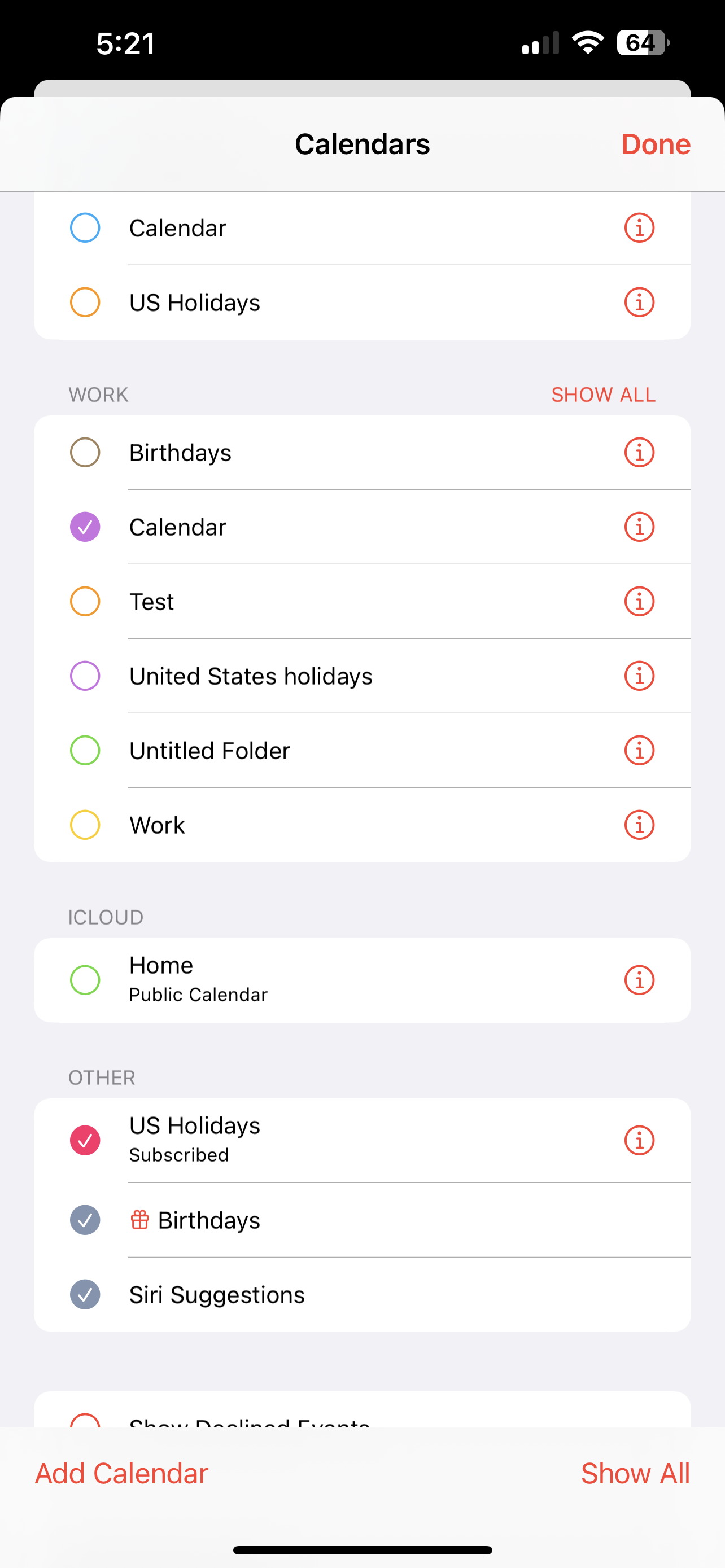Image resolution: width=725 pixels, height=1568 pixels.
Task: View the Work calendar info
Action: [639, 825]
